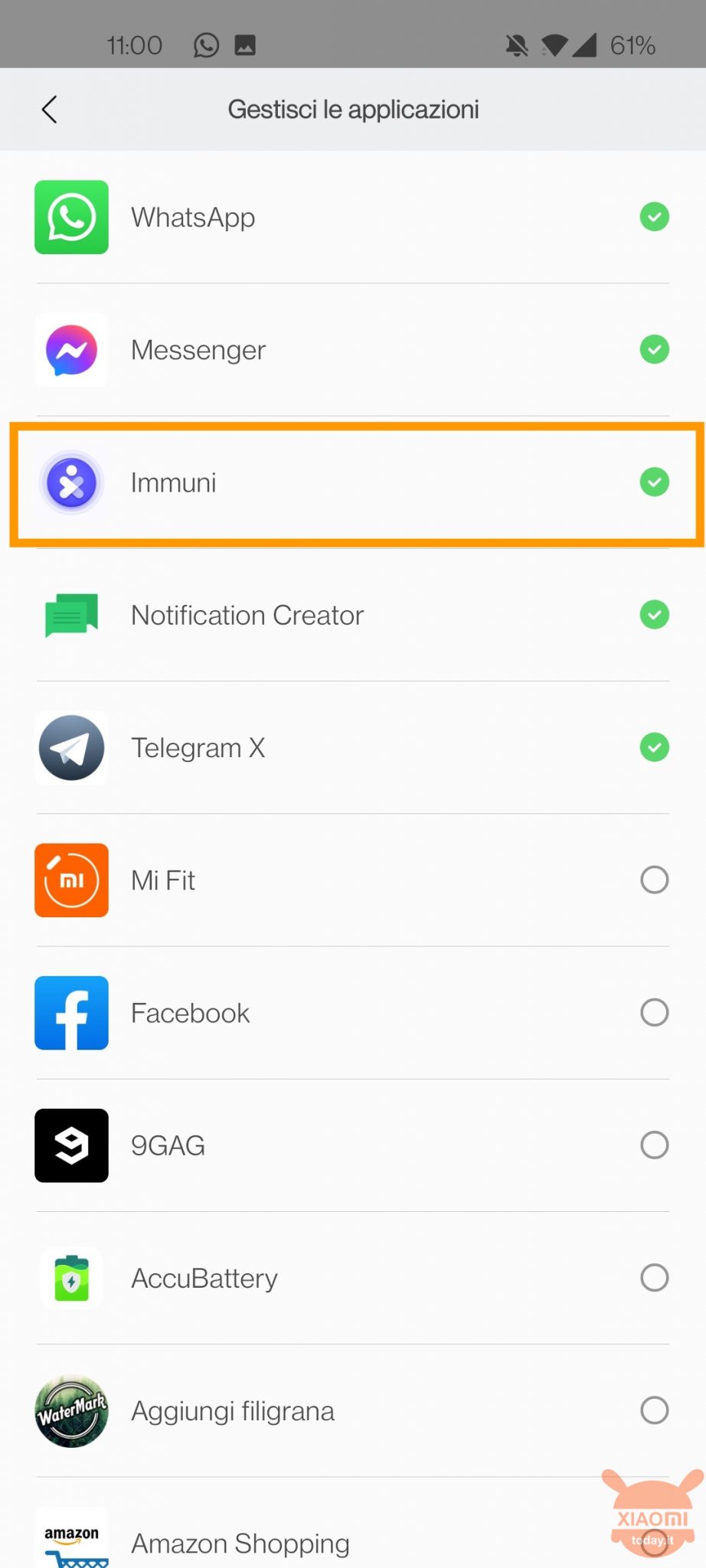The image size is (706, 1568).
Task: Check the 9GAG entry
Action: click(x=654, y=1145)
